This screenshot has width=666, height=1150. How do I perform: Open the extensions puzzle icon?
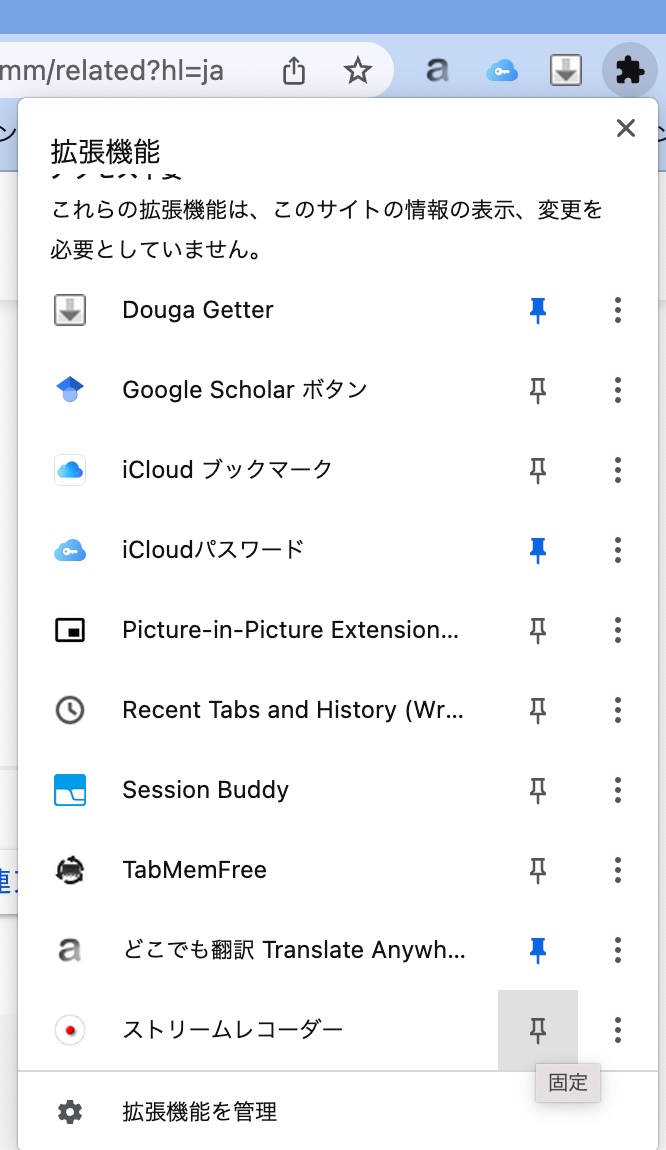pyautogui.click(x=629, y=70)
